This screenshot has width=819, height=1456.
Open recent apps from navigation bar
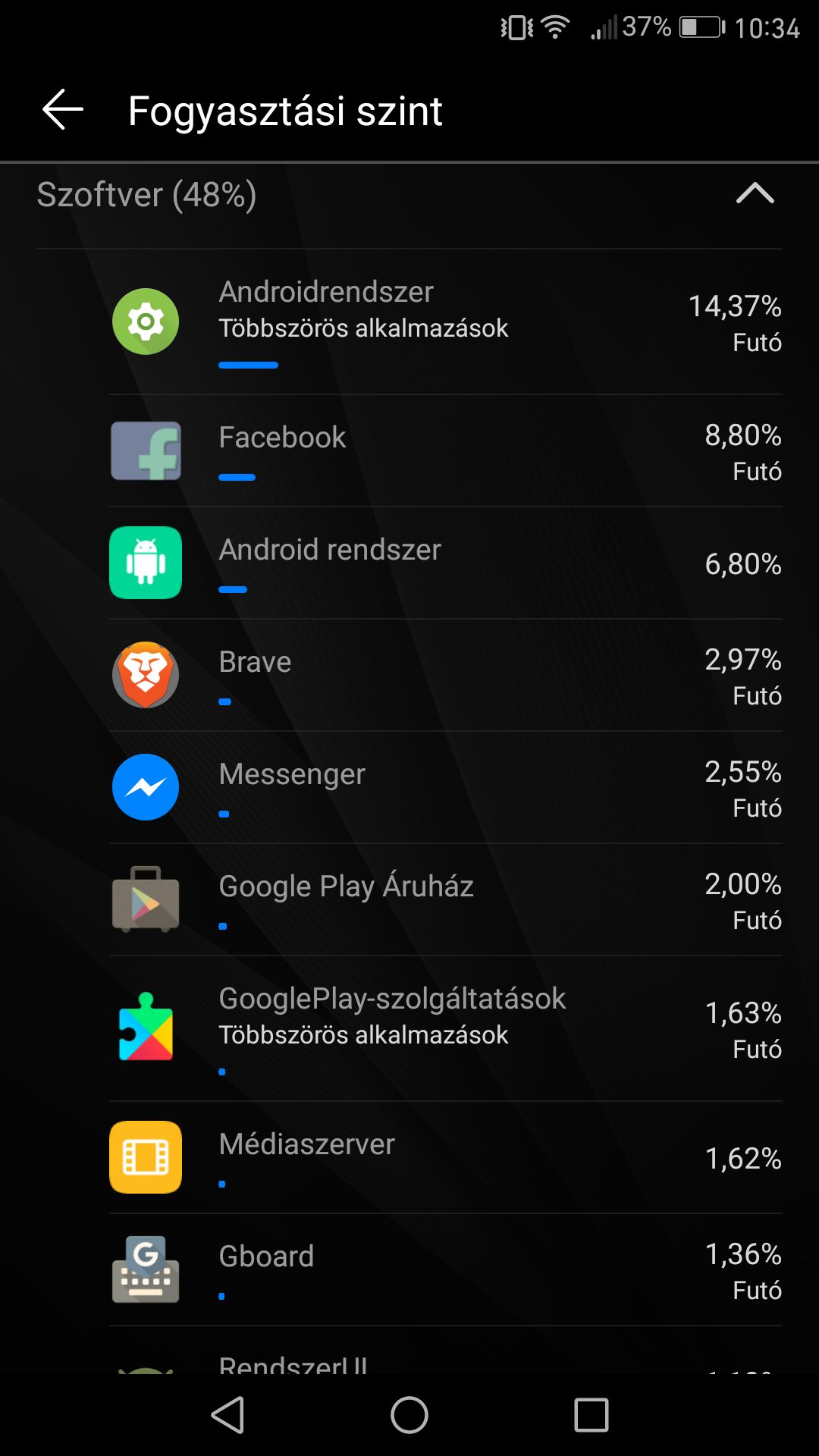point(591,1415)
